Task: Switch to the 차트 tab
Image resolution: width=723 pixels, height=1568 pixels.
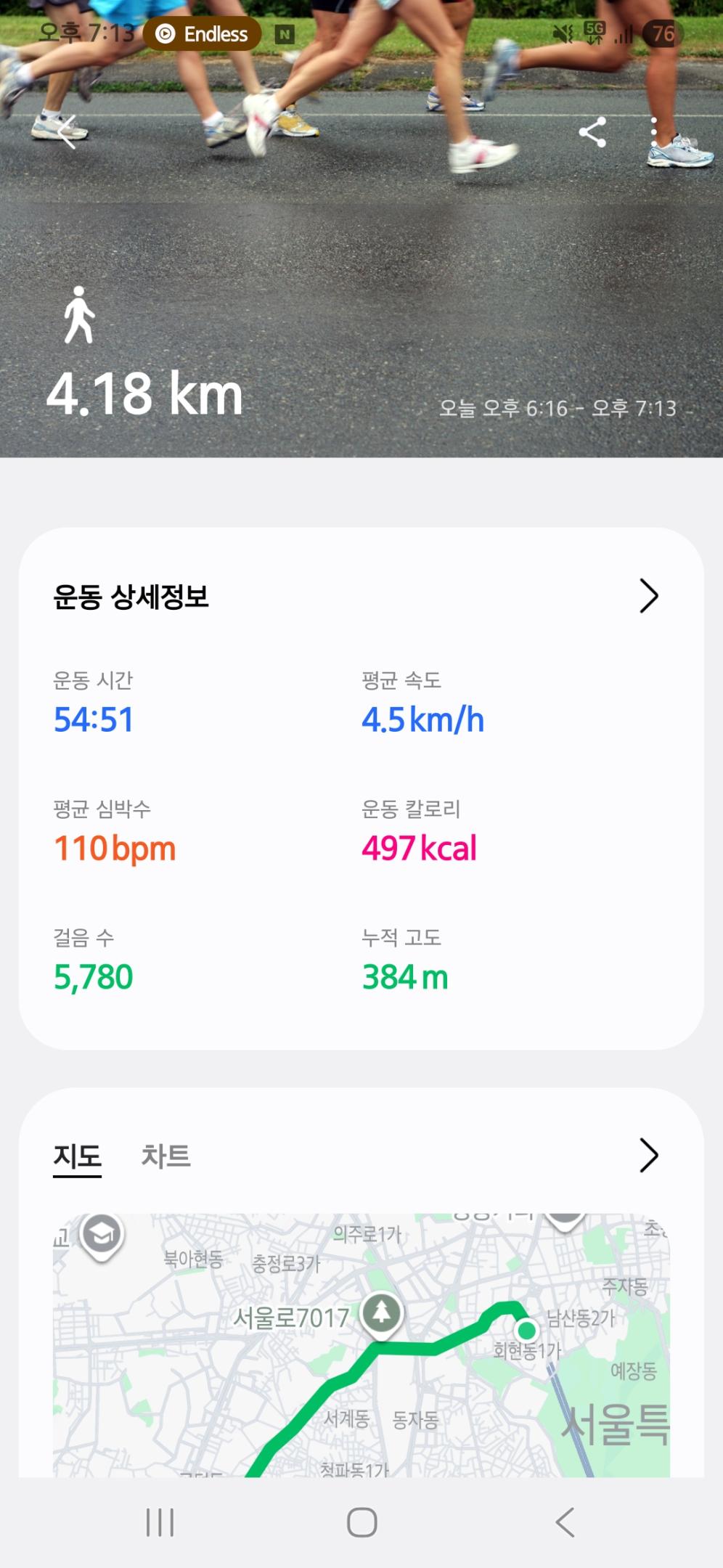Action: tap(166, 1156)
